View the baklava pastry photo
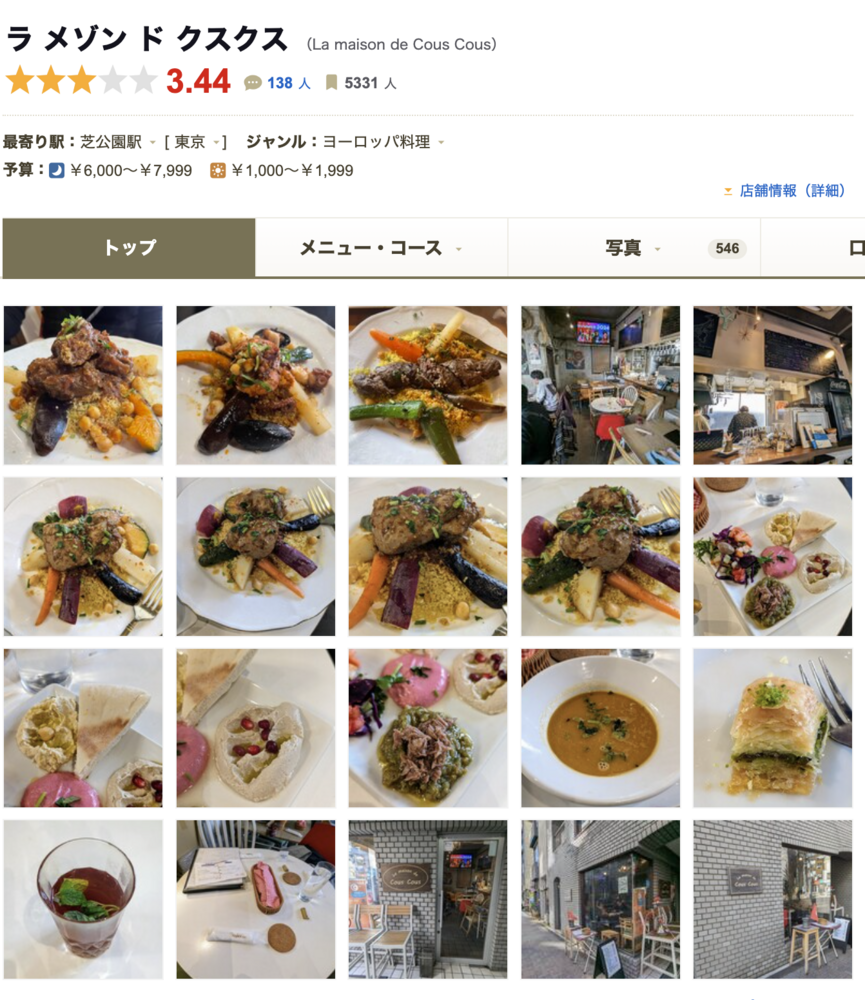The height and width of the screenshot is (1000, 865). pos(772,728)
